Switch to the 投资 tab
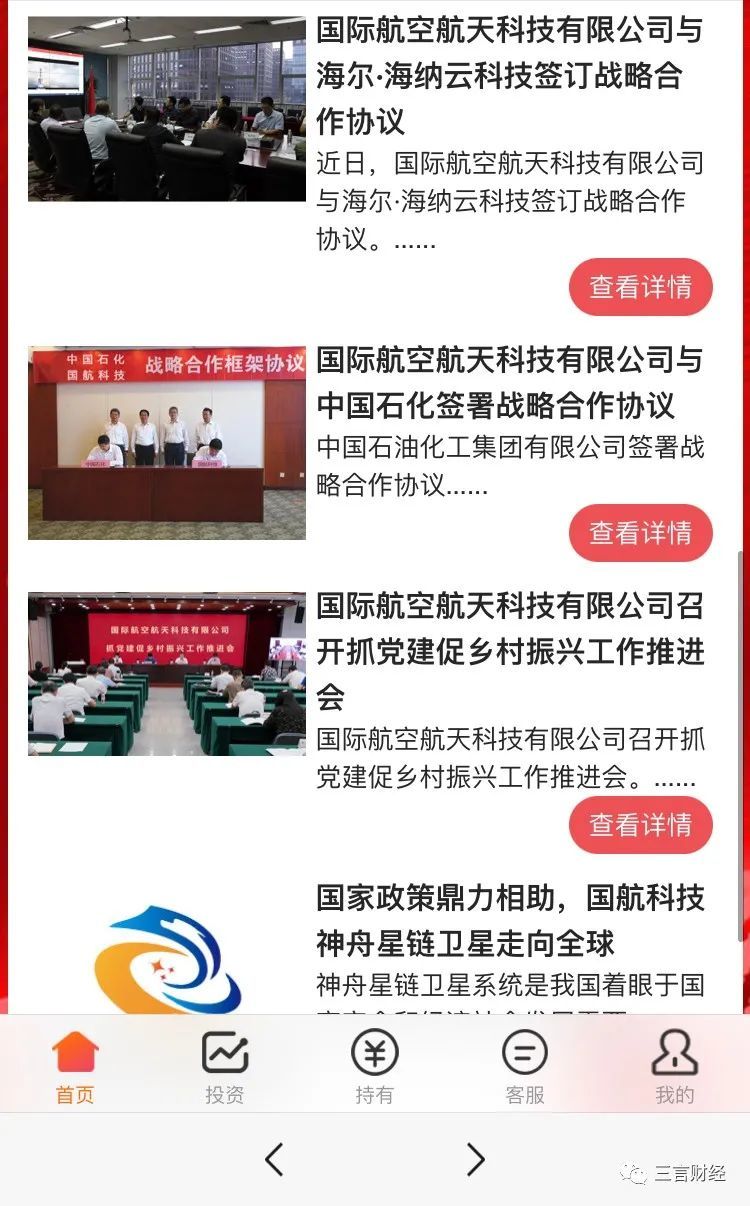 point(225,1067)
